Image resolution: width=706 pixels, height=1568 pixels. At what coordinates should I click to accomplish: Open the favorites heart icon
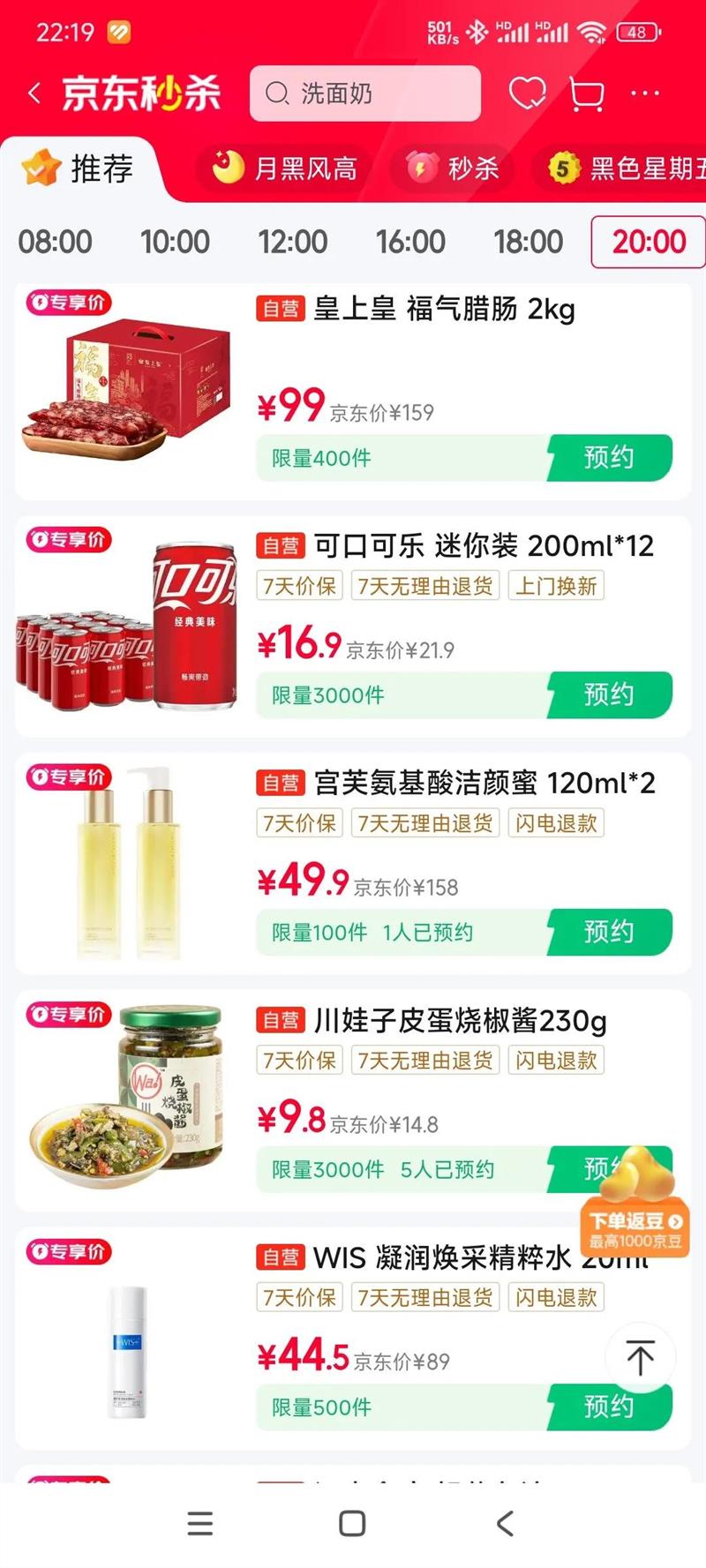(528, 94)
